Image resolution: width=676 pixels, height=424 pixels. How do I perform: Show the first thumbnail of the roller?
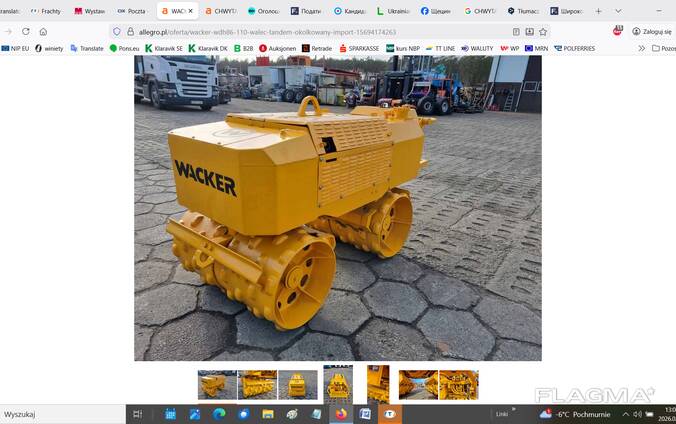click(x=217, y=385)
